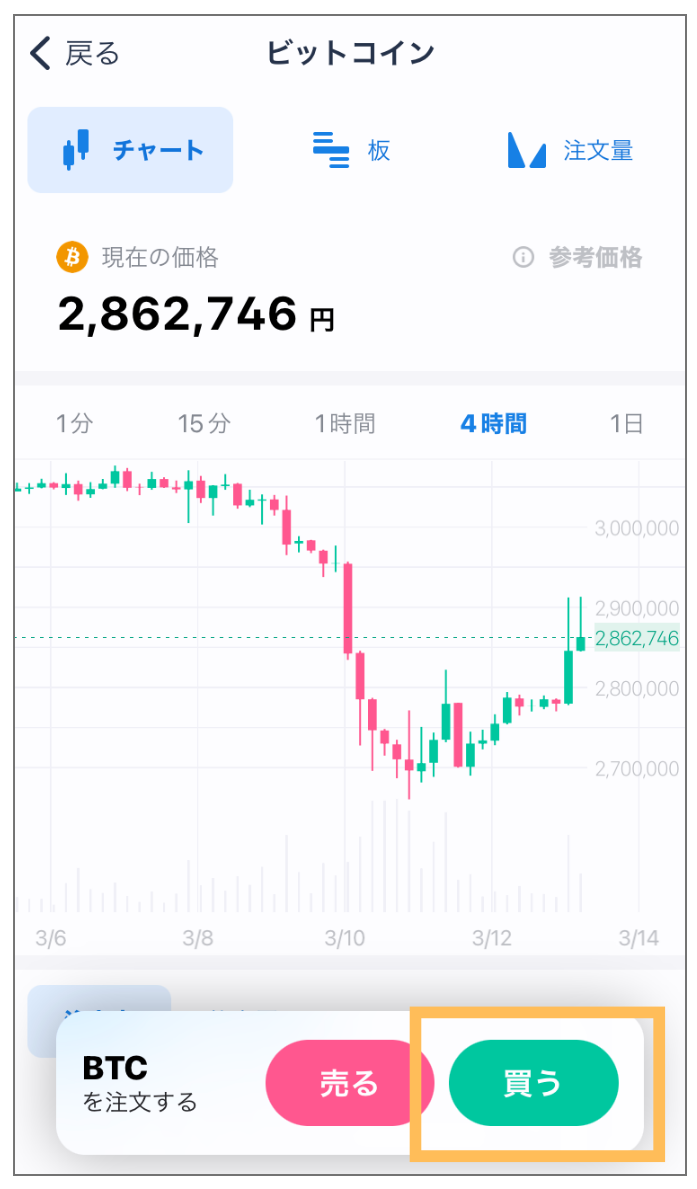Go back with the 戻る button
697x1189 pixels.
[74, 54]
